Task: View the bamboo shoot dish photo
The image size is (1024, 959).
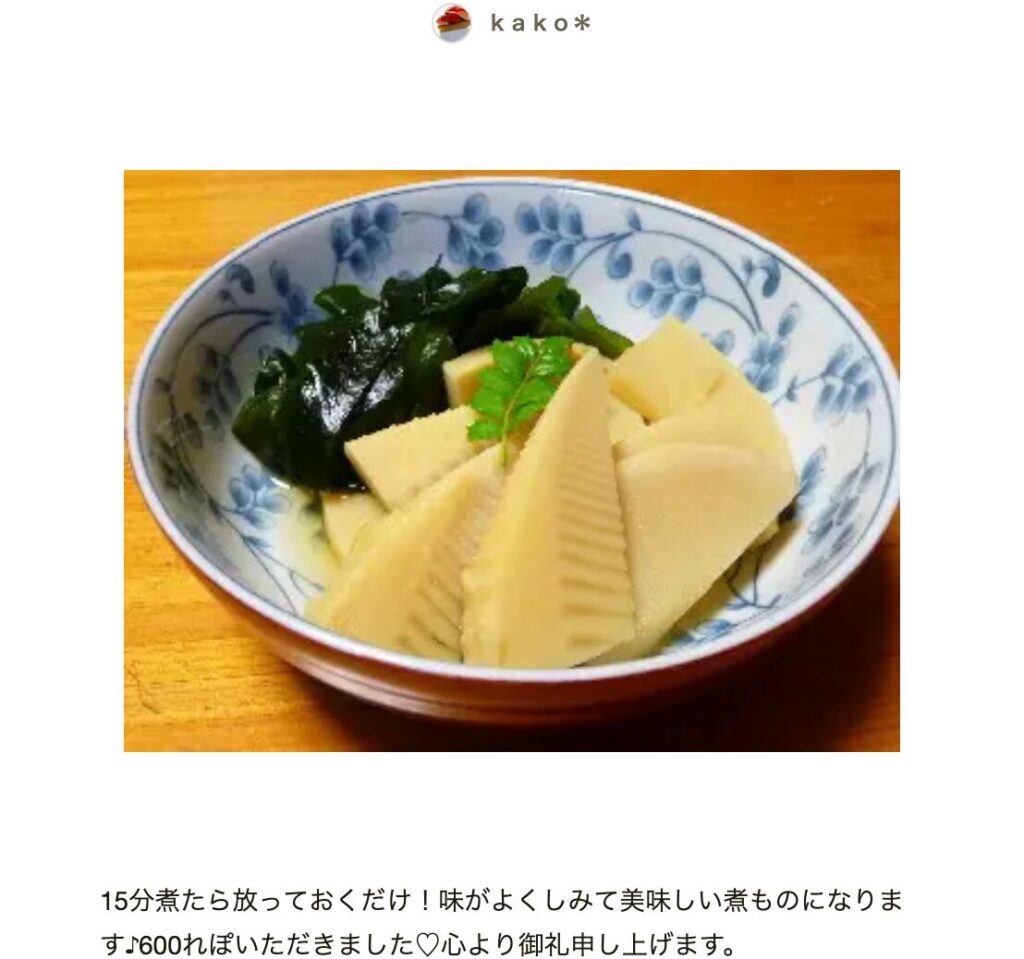Action: [511, 460]
